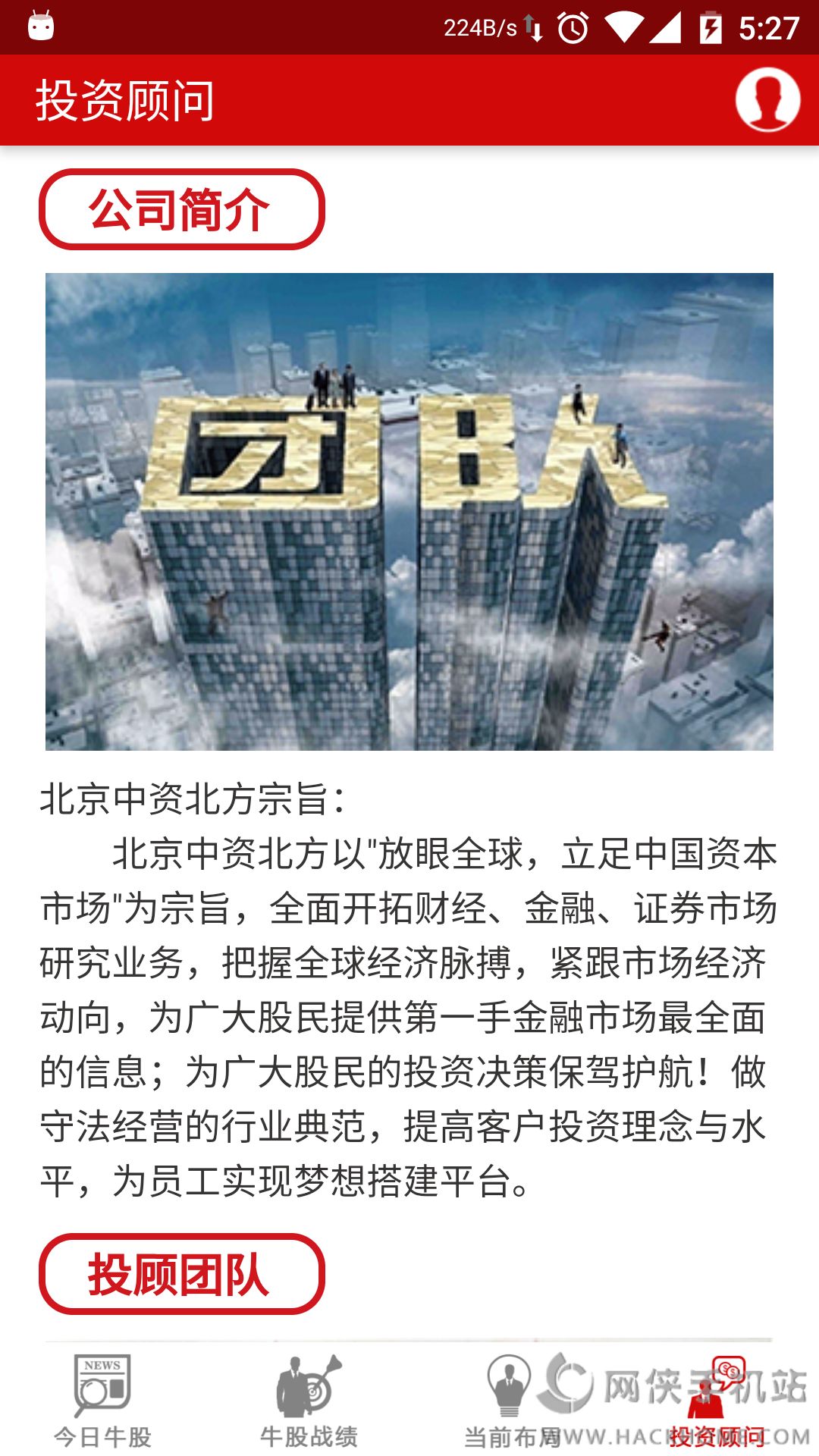This screenshot has height=1456, width=819.
Task: Switch to the 今日牛股 tab
Action: point(102,1400)
